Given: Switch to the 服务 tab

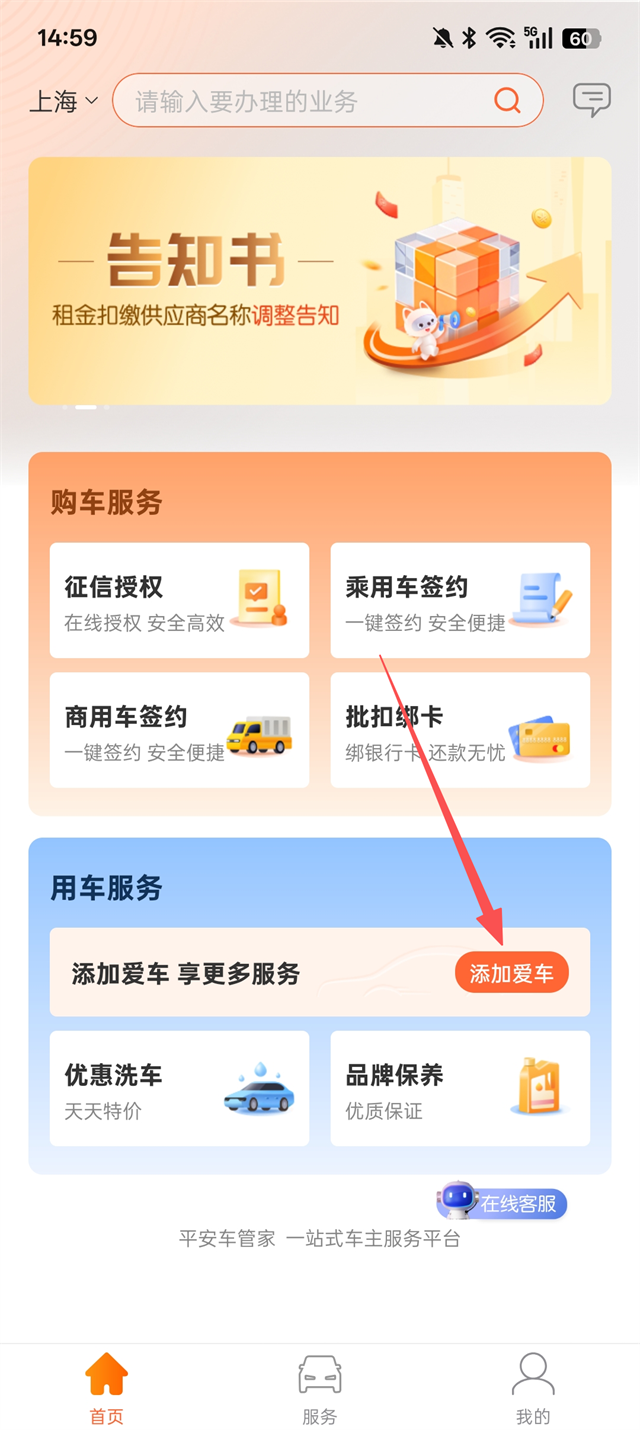Looking at the screenshot, I should point(320,1390).
